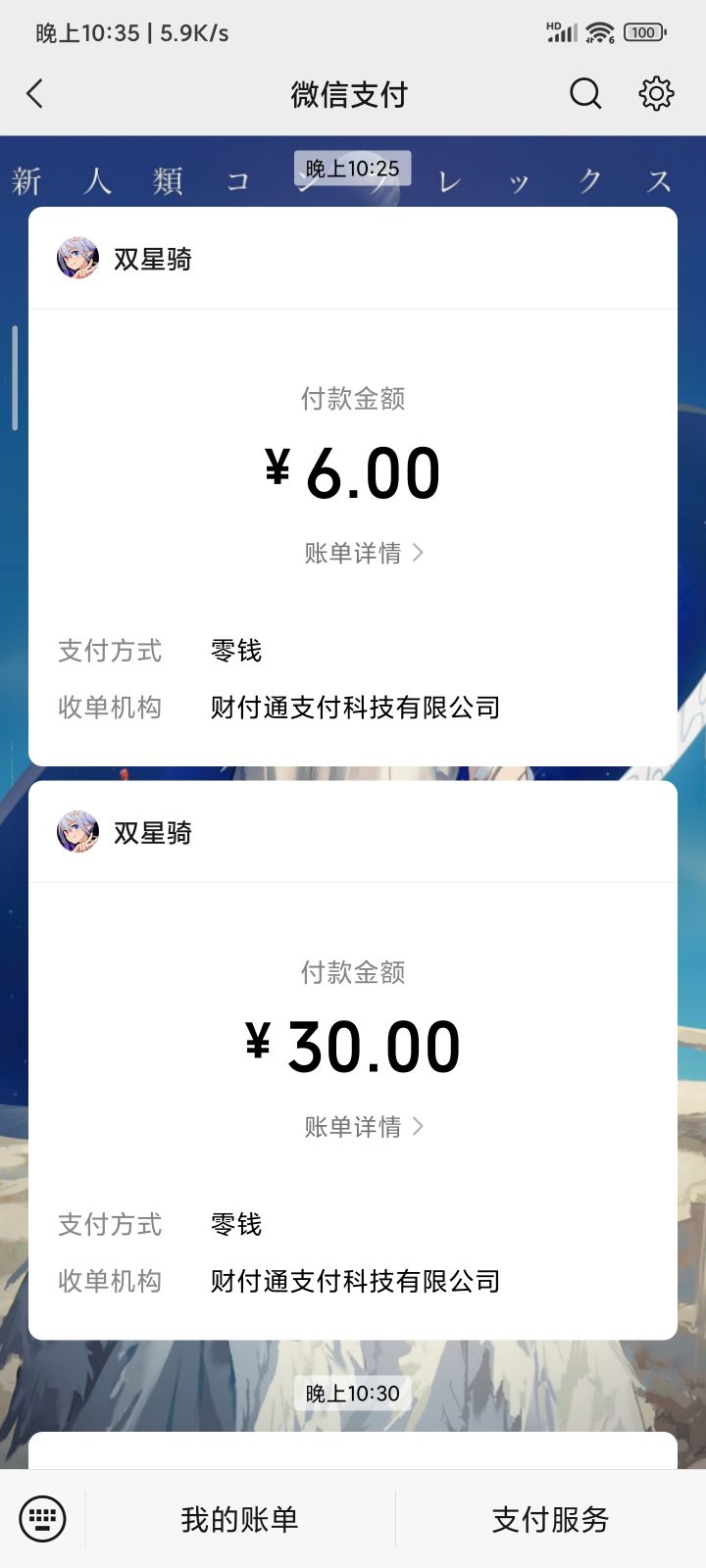Open the payment settings gear
706x1568 pixels.
[x=655, y=93]
